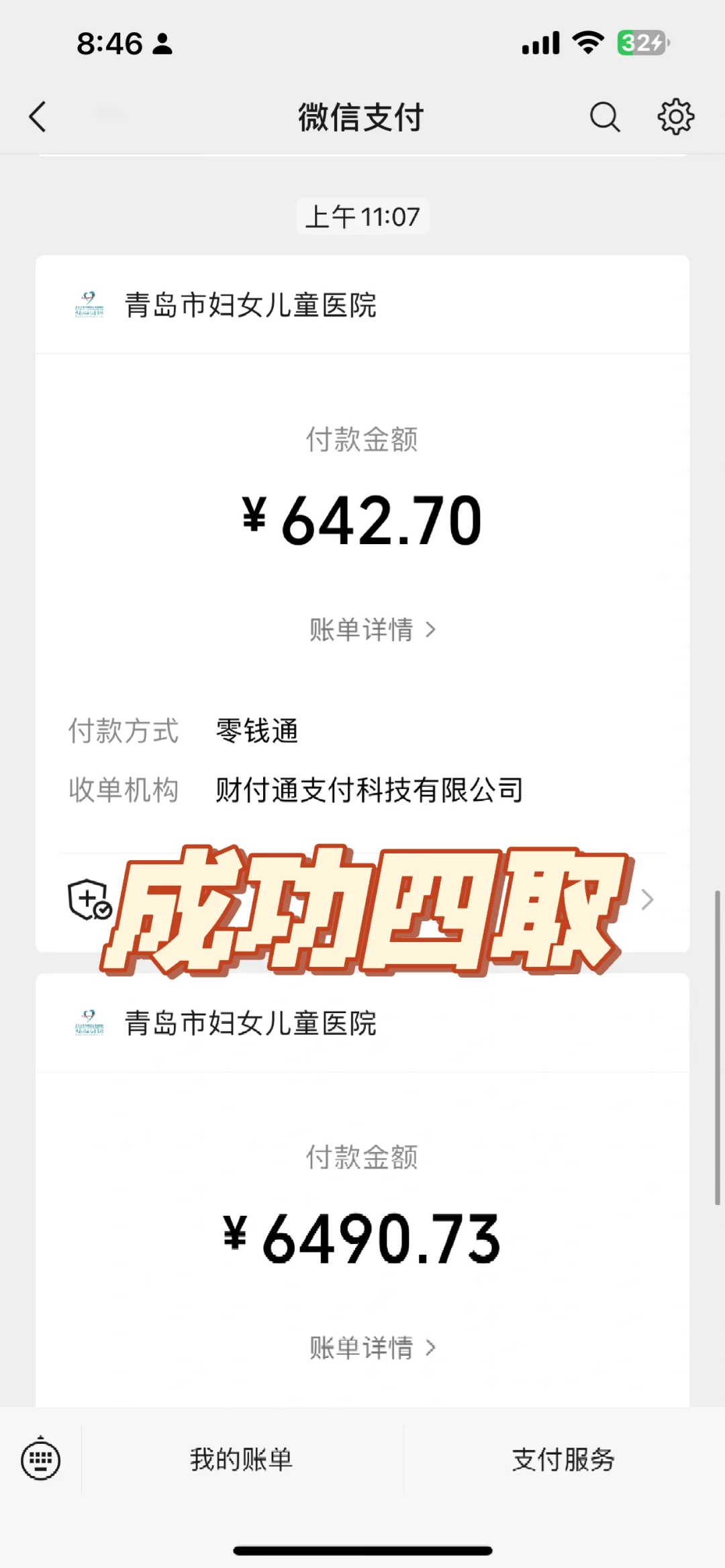Open the shield protection row chevron
Screen dimensions: 725x1568
pos(647,900)
